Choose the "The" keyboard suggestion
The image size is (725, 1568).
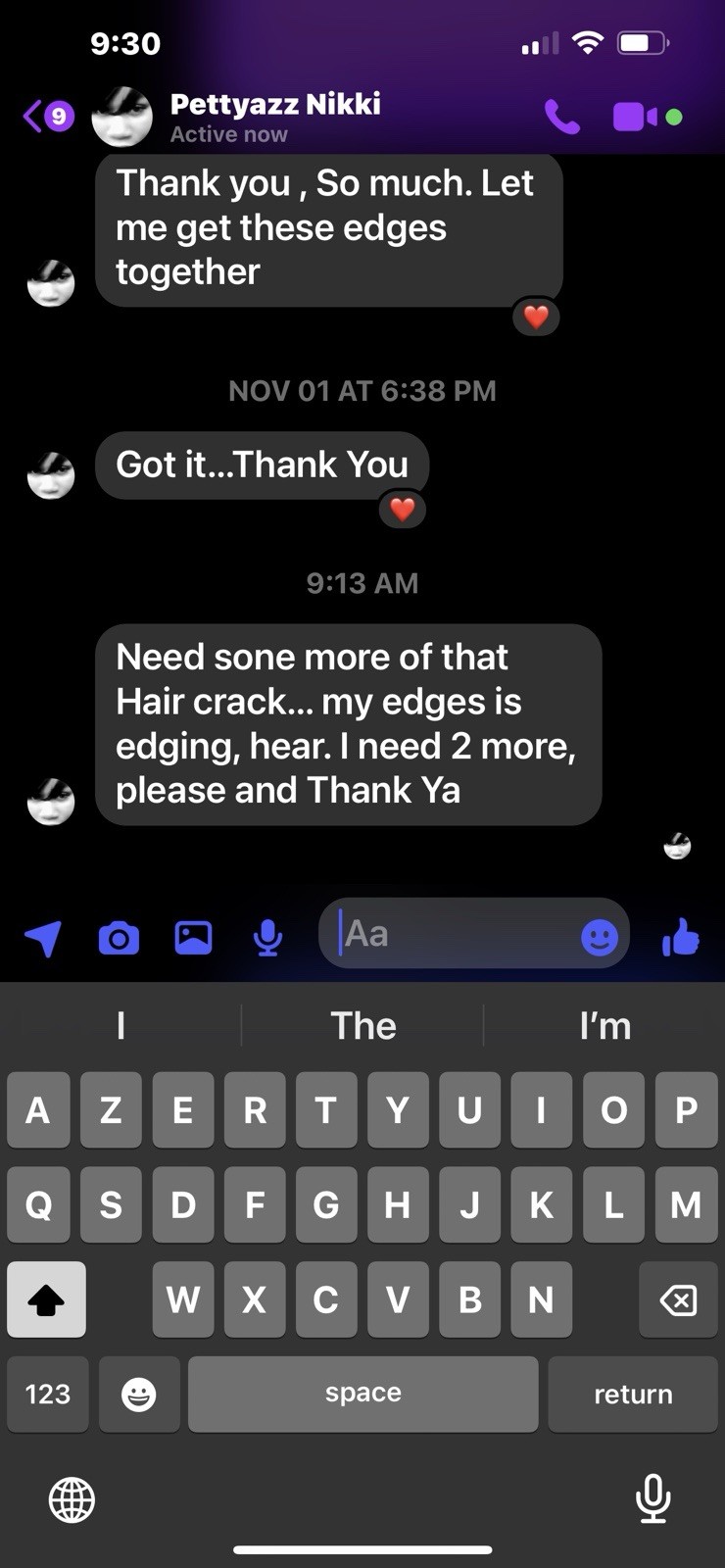363,1025
